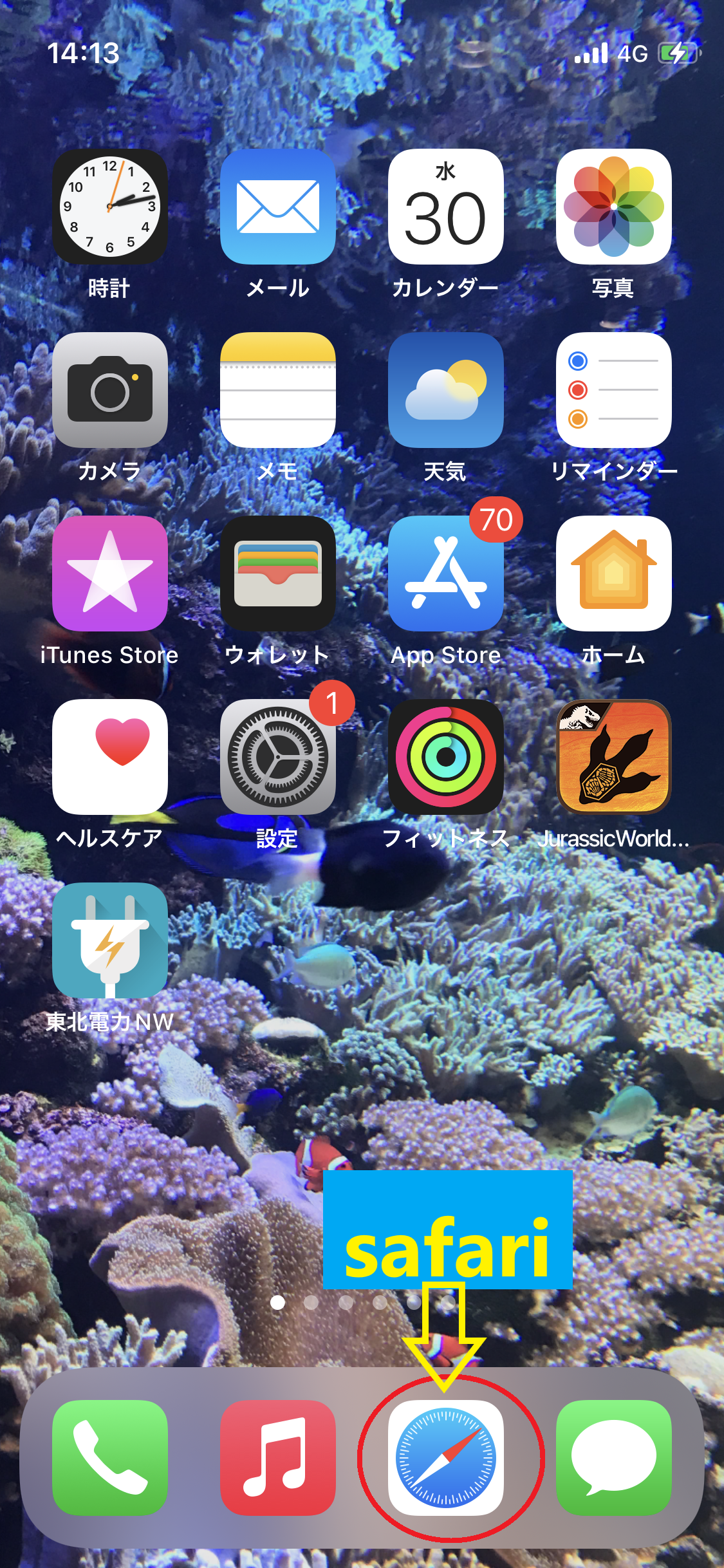Open the Notes app (メモ)
The height and width of the screenshot is (1568, 724).
278,390
